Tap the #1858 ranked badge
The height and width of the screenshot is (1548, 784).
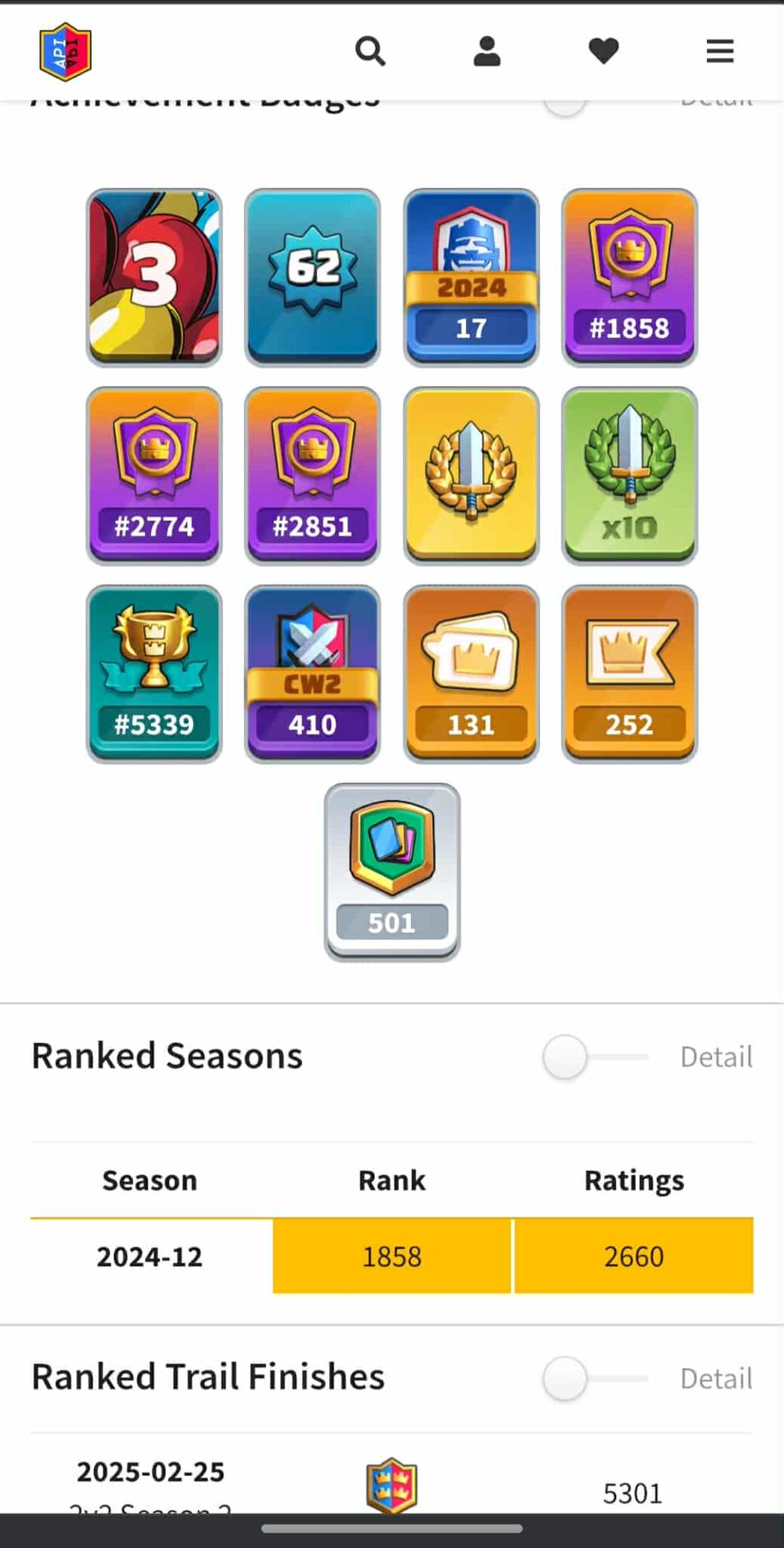(x=629, y=277)
